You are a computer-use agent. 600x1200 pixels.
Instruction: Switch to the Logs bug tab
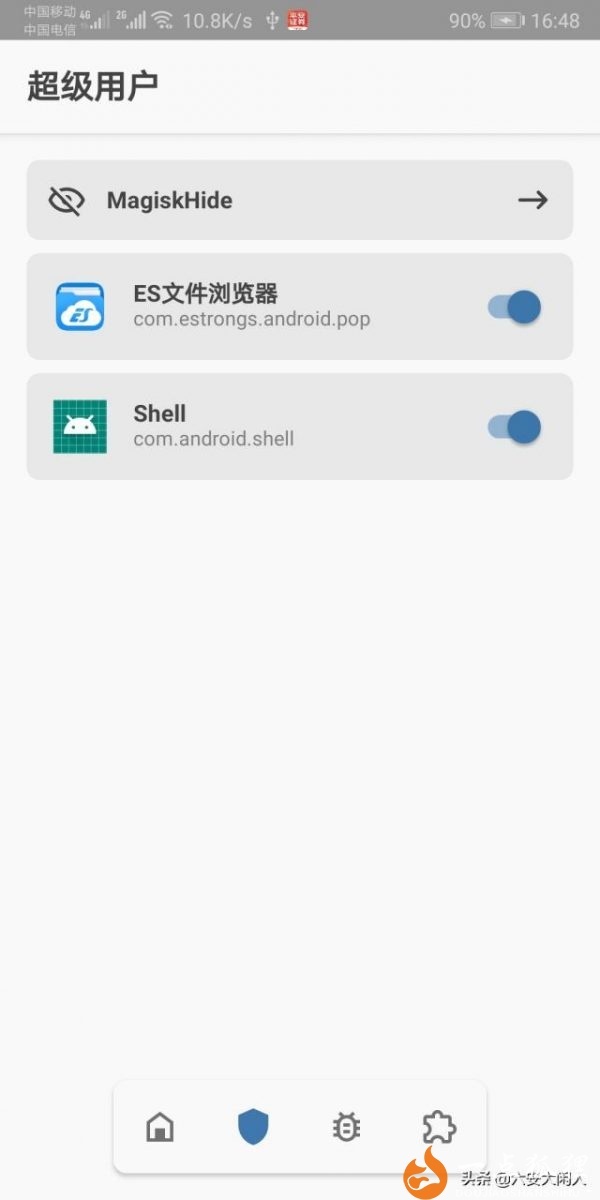(x=346, y=1127)
